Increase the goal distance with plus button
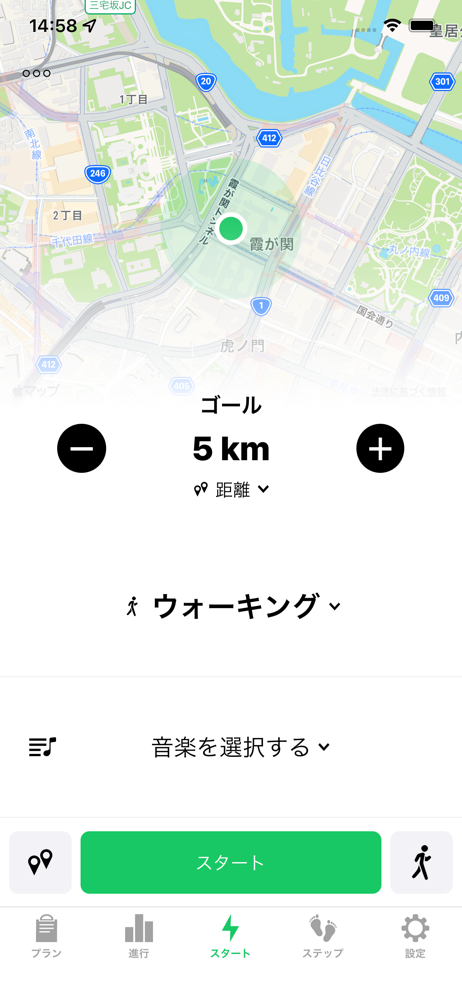The width and height of the screenshot is (462, 1000). tap(380, 449)
